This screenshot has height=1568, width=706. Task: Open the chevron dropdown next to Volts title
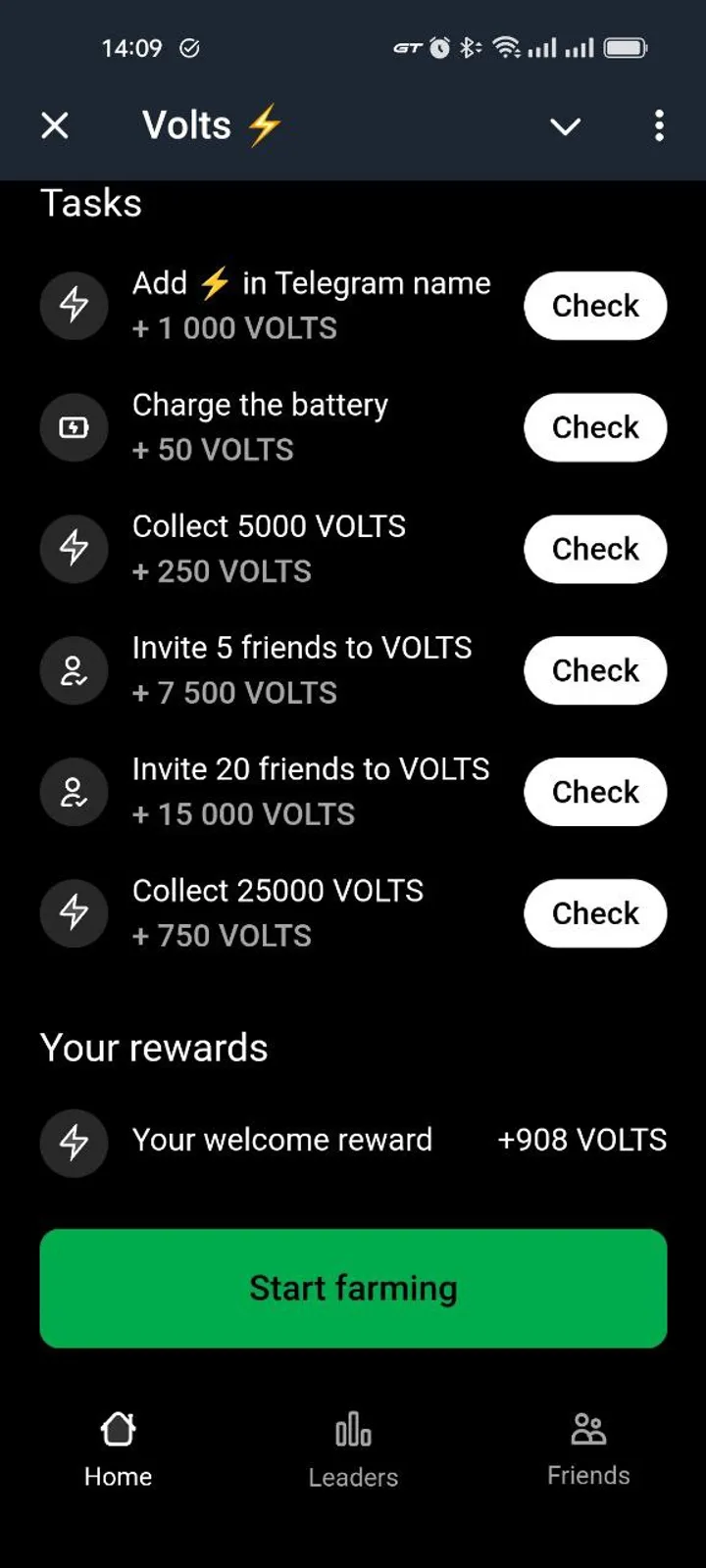(565, 126)
